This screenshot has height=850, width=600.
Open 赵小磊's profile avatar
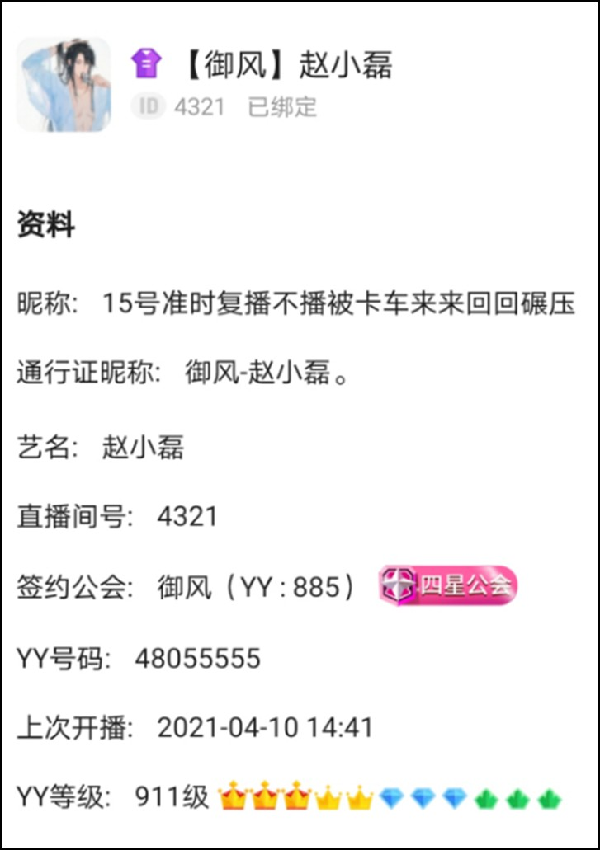pyautogui.click(x=63, y=85)
